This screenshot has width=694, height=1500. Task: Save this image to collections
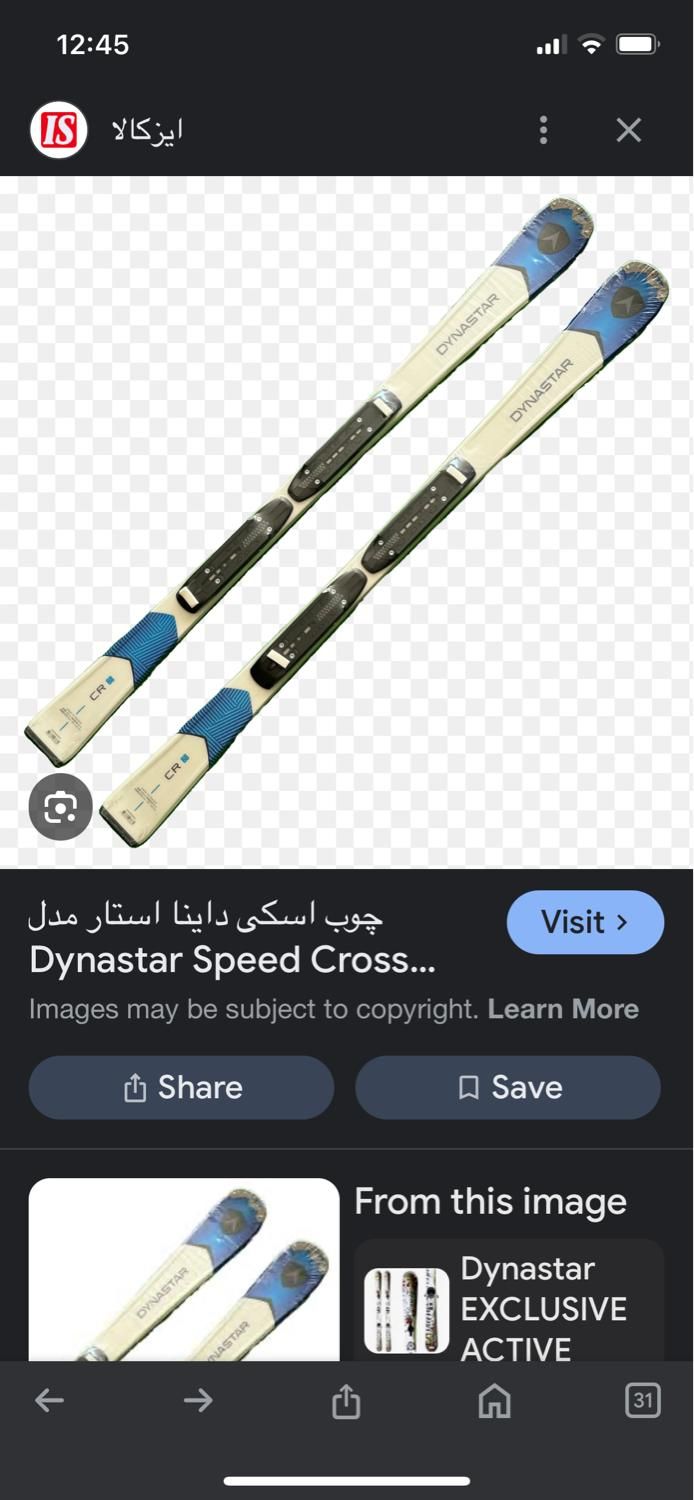coord(508,1088)
